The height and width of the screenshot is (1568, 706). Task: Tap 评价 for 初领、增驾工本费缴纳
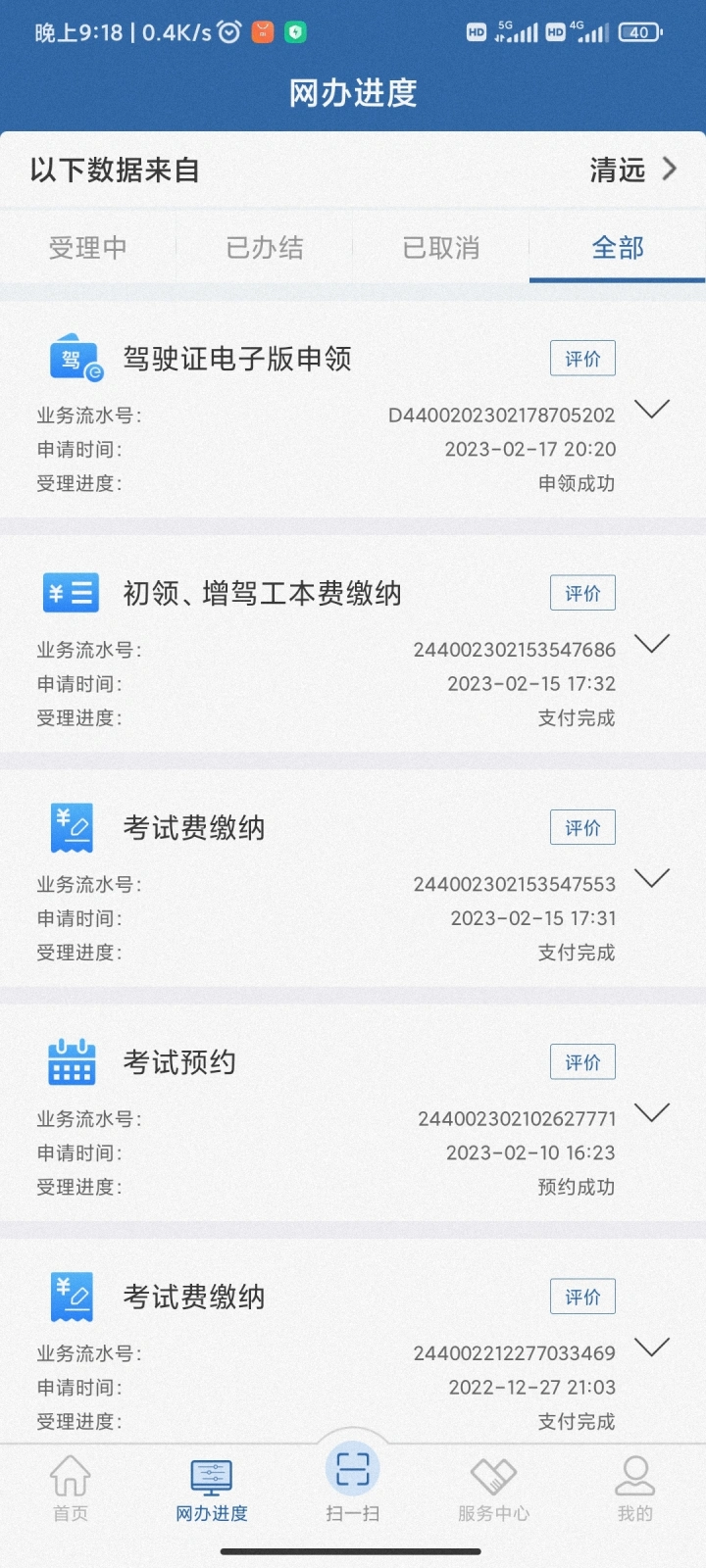[582, 593]
